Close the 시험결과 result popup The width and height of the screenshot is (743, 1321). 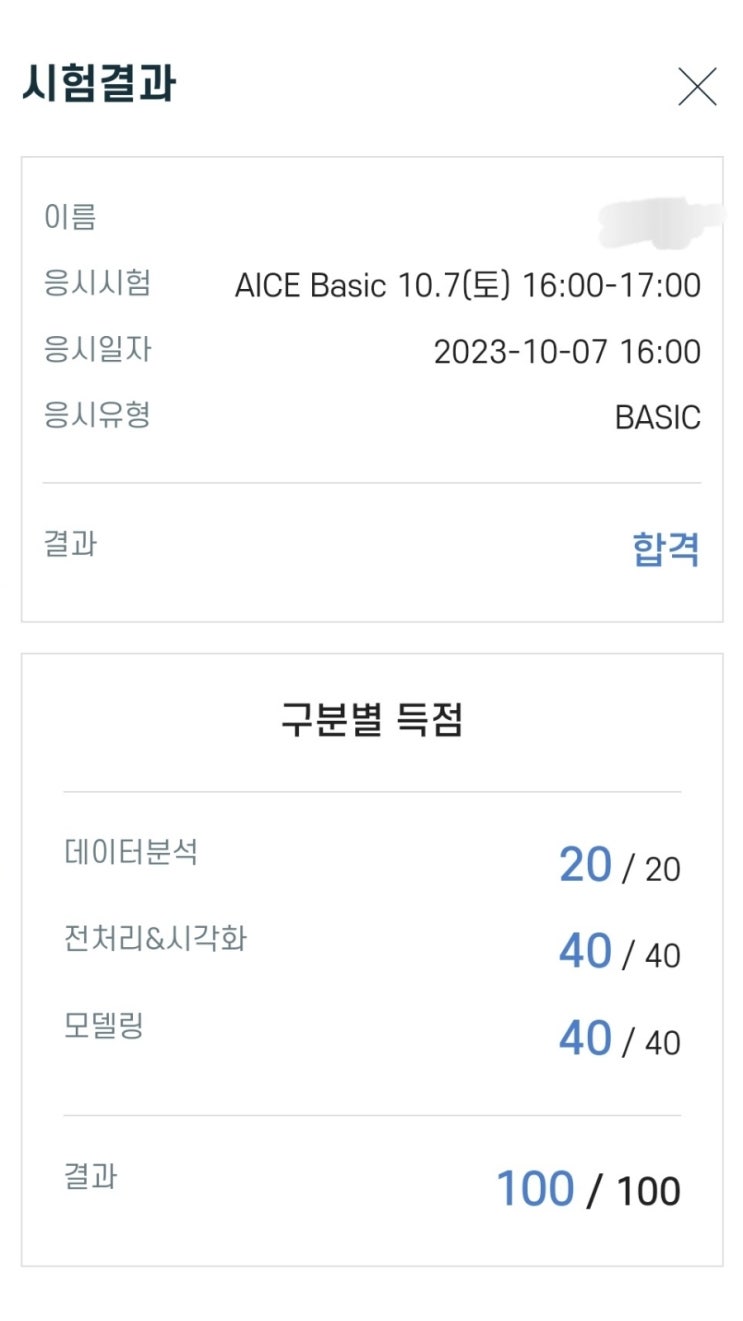coord(697,88)
